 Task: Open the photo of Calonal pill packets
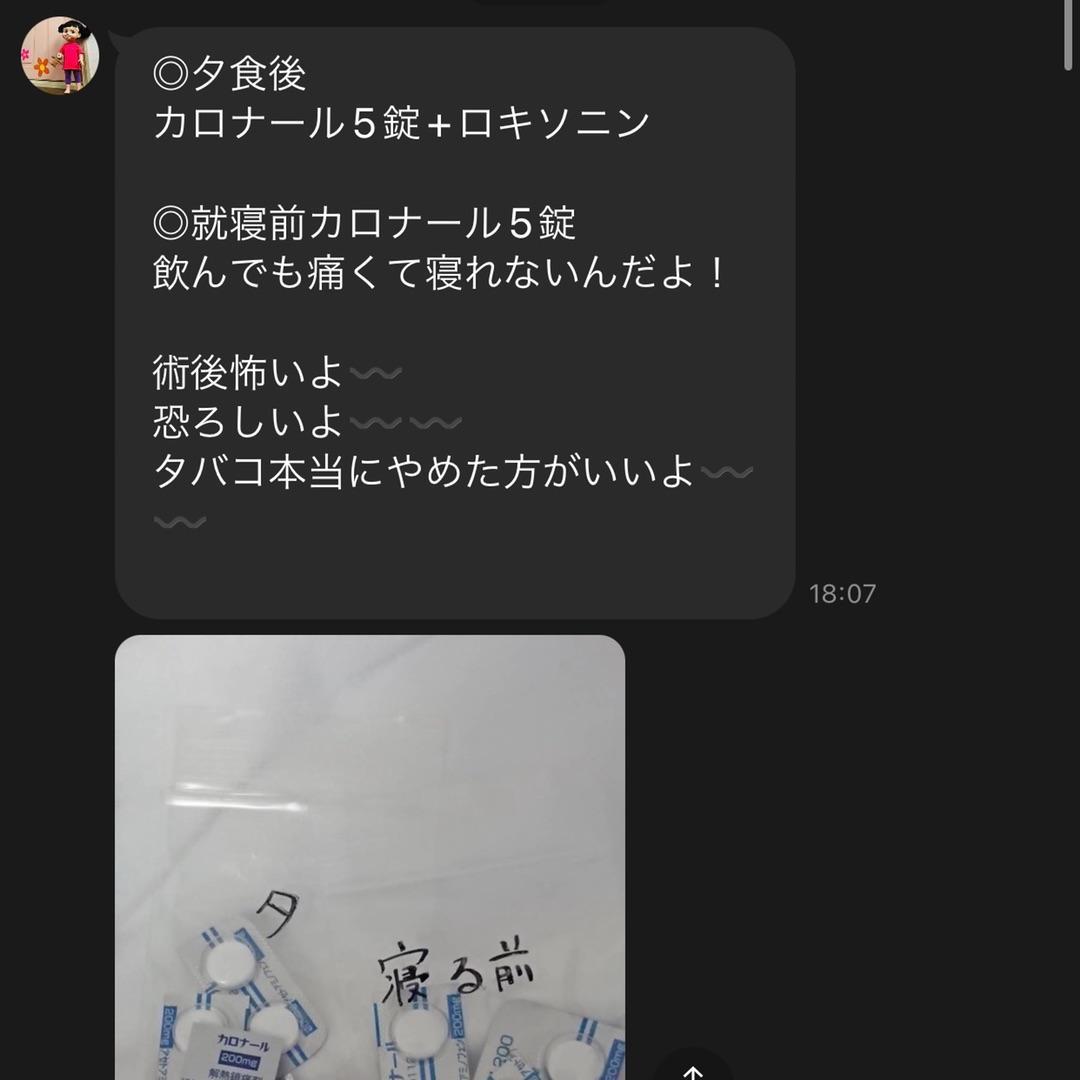[370, 850]
